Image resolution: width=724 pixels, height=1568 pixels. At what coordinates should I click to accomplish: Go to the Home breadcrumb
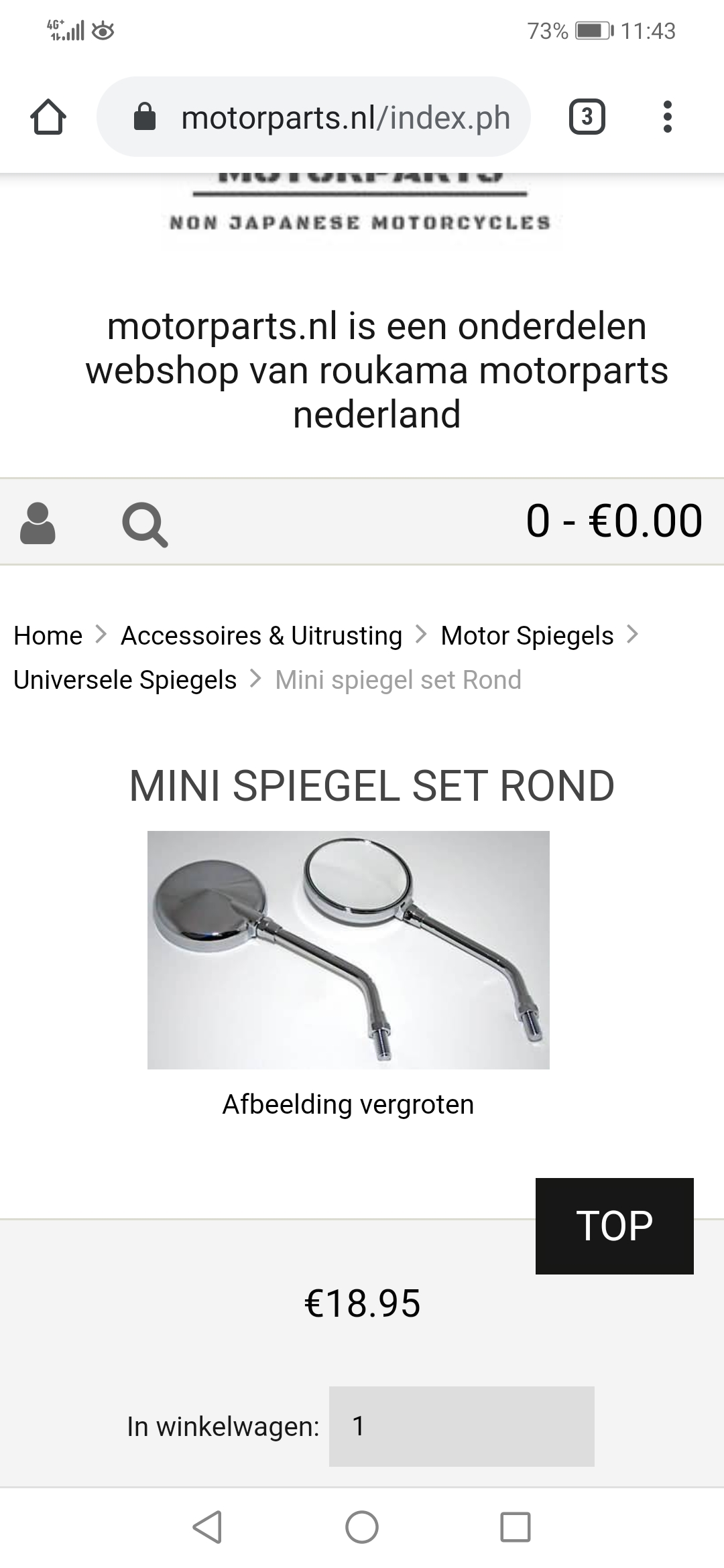[x=48, y=635]
